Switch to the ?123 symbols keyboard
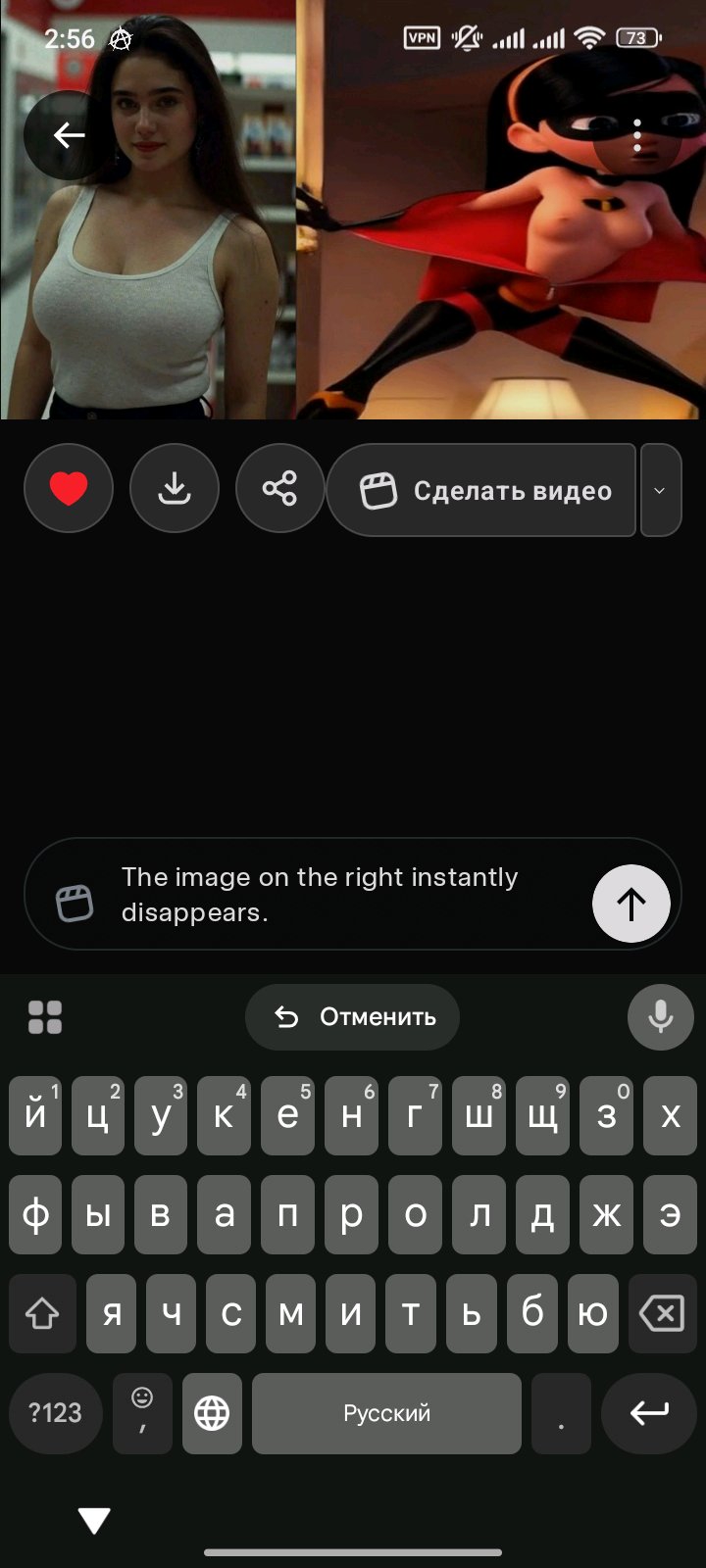 tap(55, 1413)
